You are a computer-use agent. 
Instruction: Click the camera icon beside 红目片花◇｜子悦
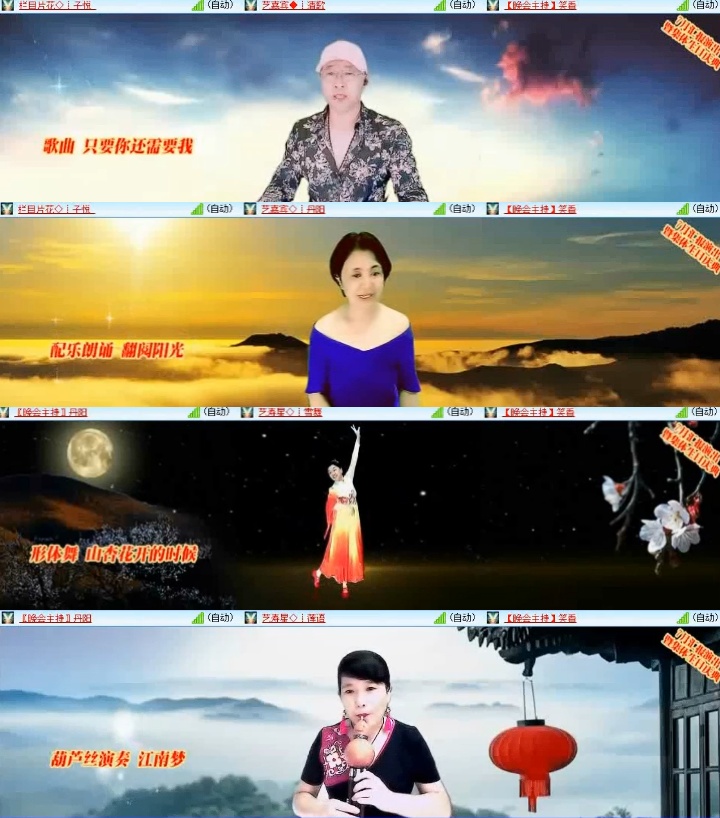(8, 8)
